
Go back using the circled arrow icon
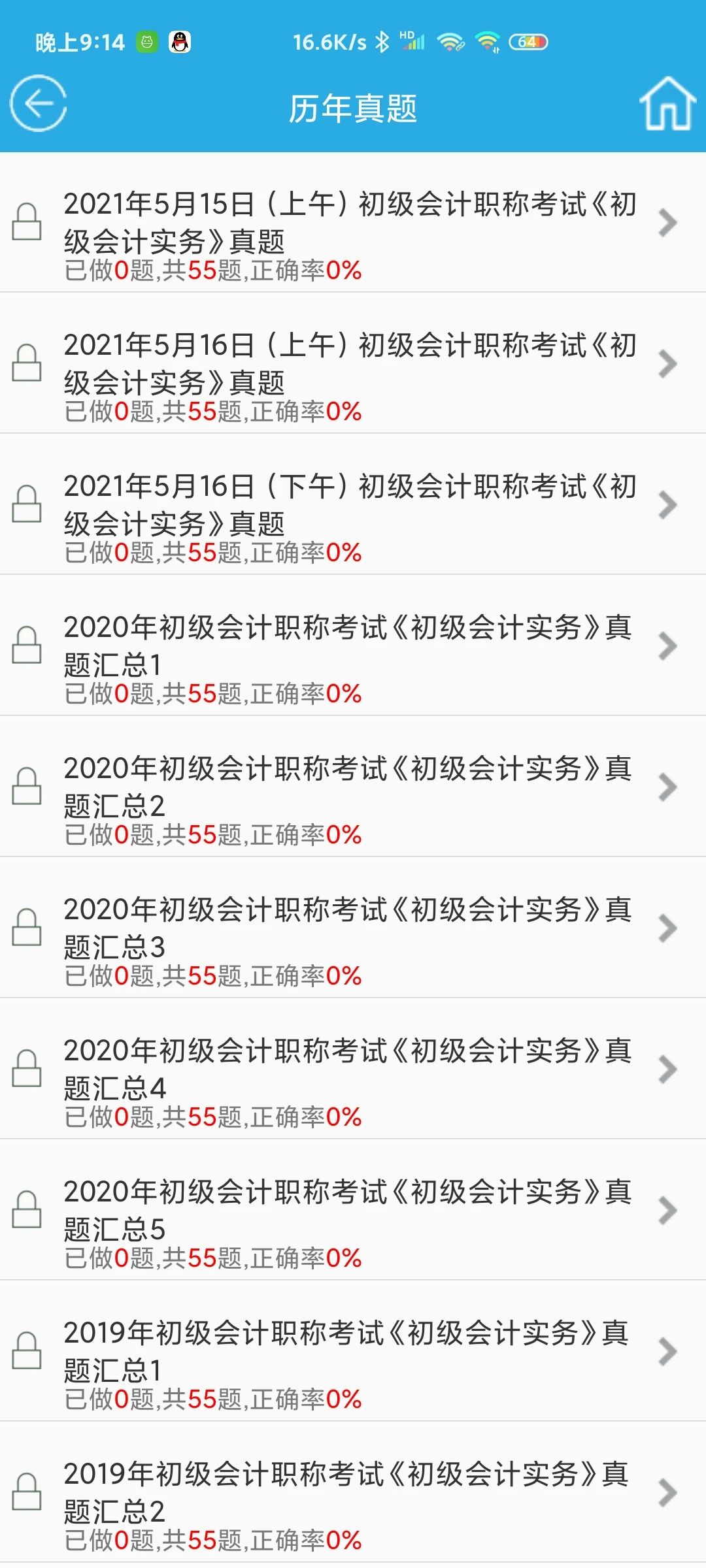coord(39,104)
